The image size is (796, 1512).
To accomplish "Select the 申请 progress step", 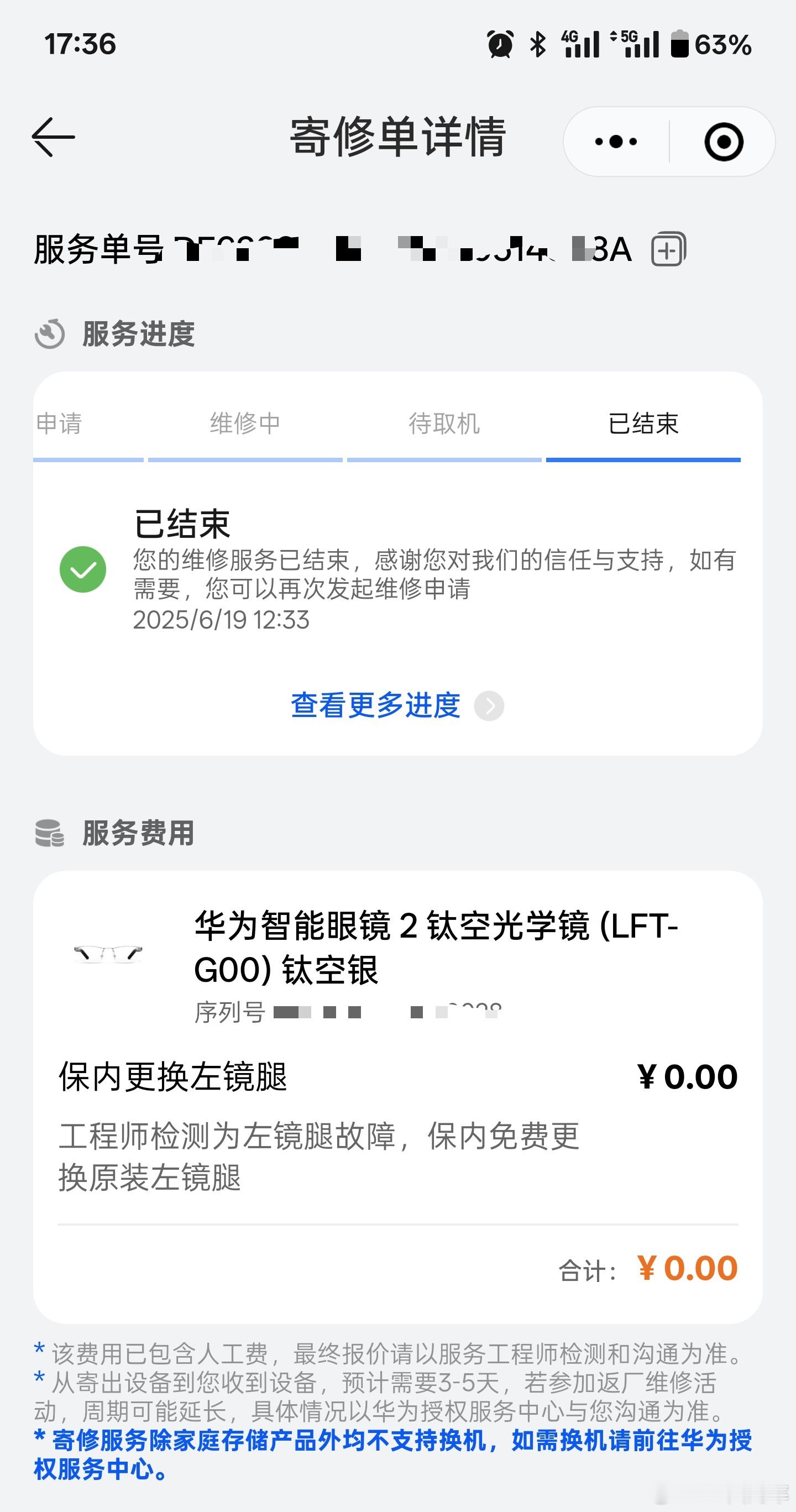I will [x=59, y=424].
